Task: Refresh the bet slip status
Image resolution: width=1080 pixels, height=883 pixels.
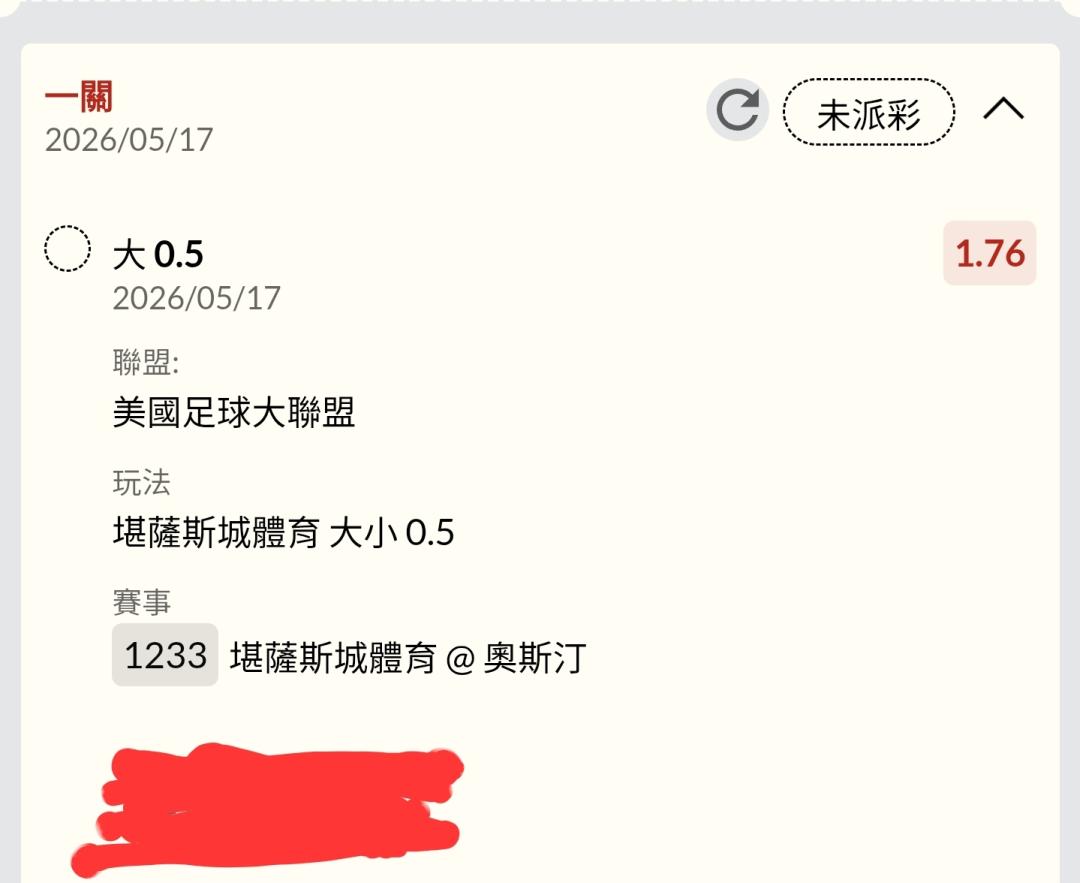Action: pyautogui.click(x=737, y=110)
